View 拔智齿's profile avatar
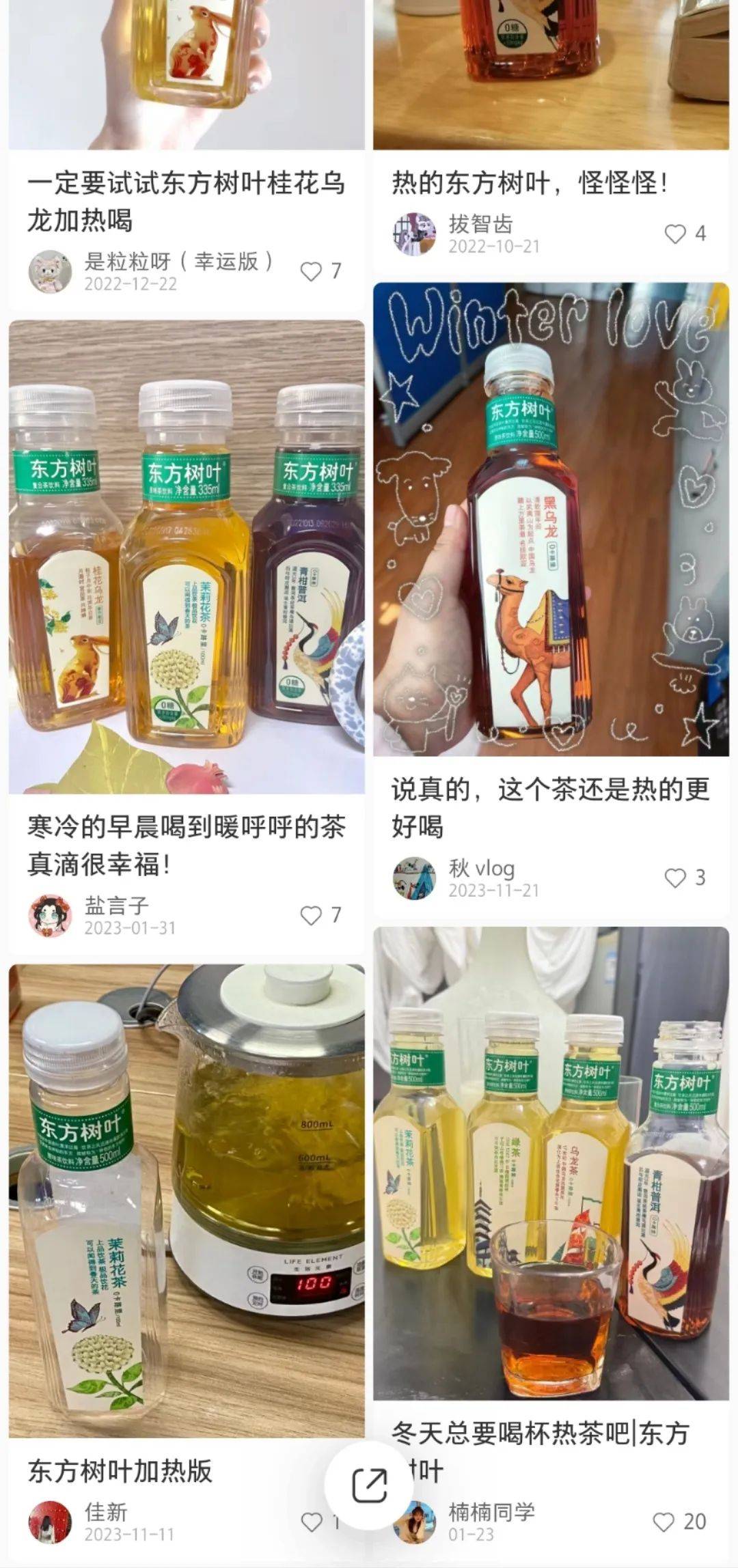 (x=414, y=234)
